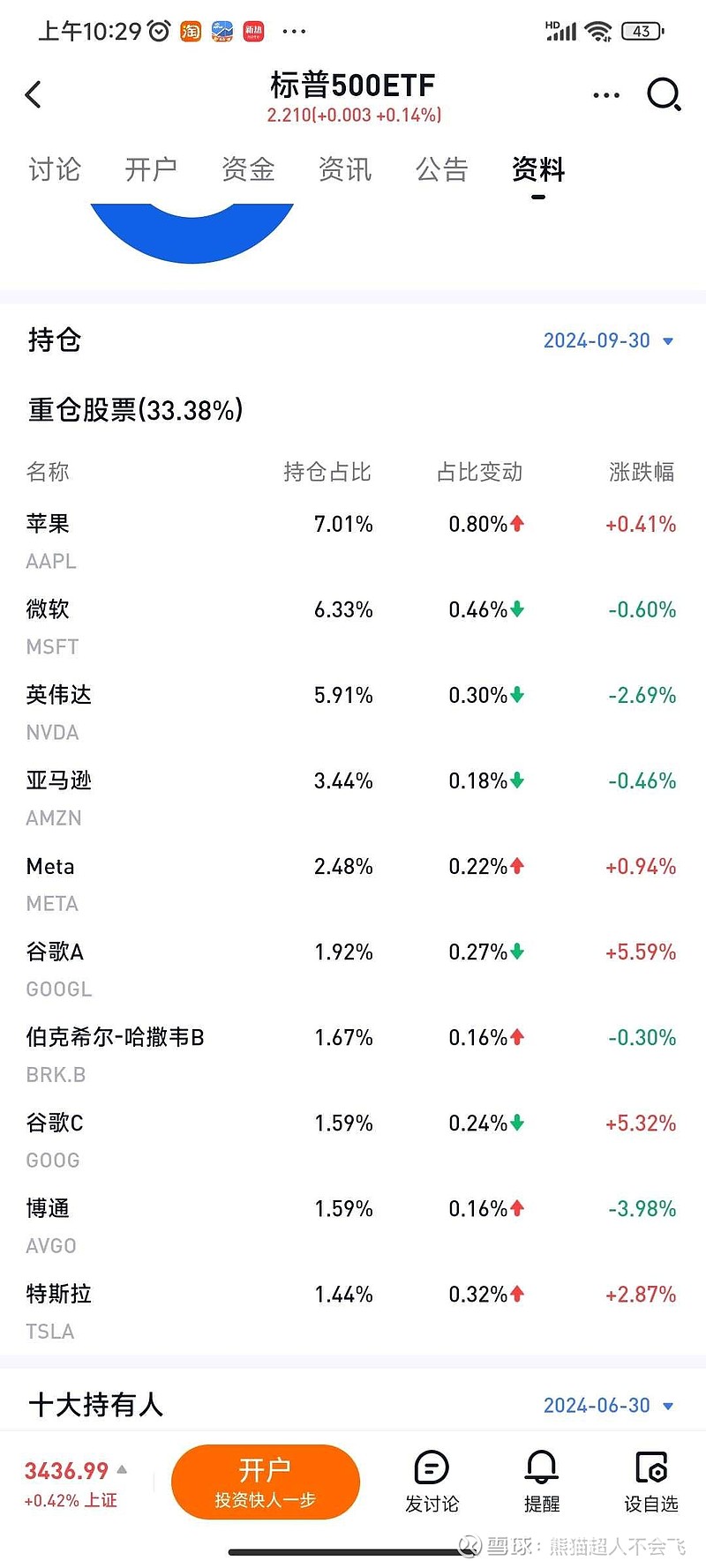Screen dimensions: 706x1568
Task: Tap the orange 开户 button
Action: [x=266, y=1482]
